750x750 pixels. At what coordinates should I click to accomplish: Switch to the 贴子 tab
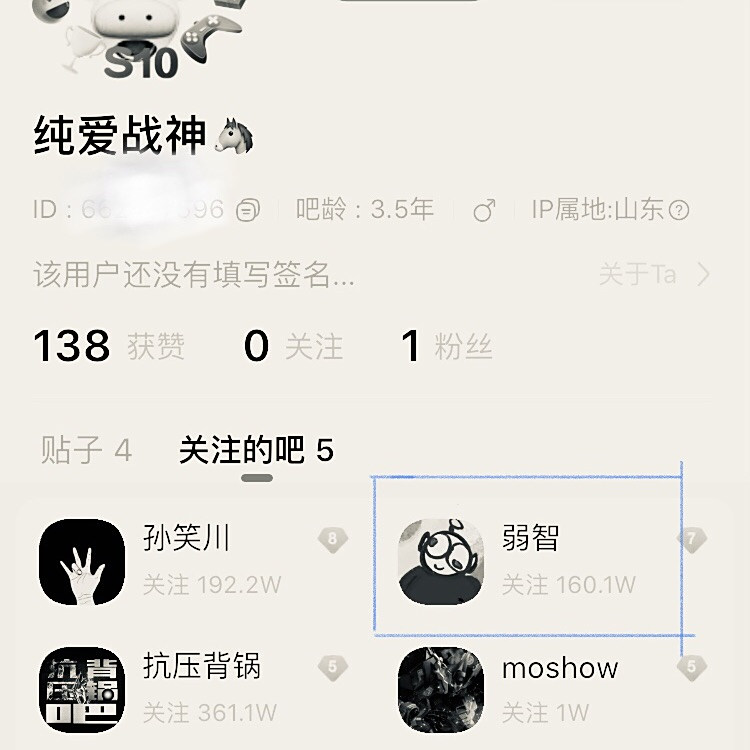(x=87, y=450)
